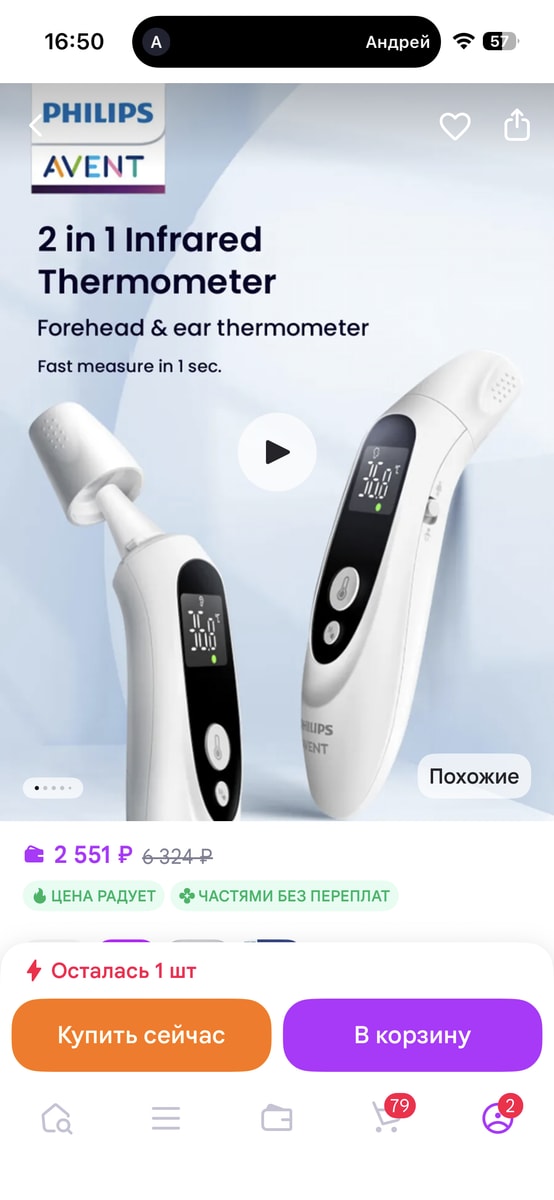Go back using the top-left arrow

[x=36, y=126]
